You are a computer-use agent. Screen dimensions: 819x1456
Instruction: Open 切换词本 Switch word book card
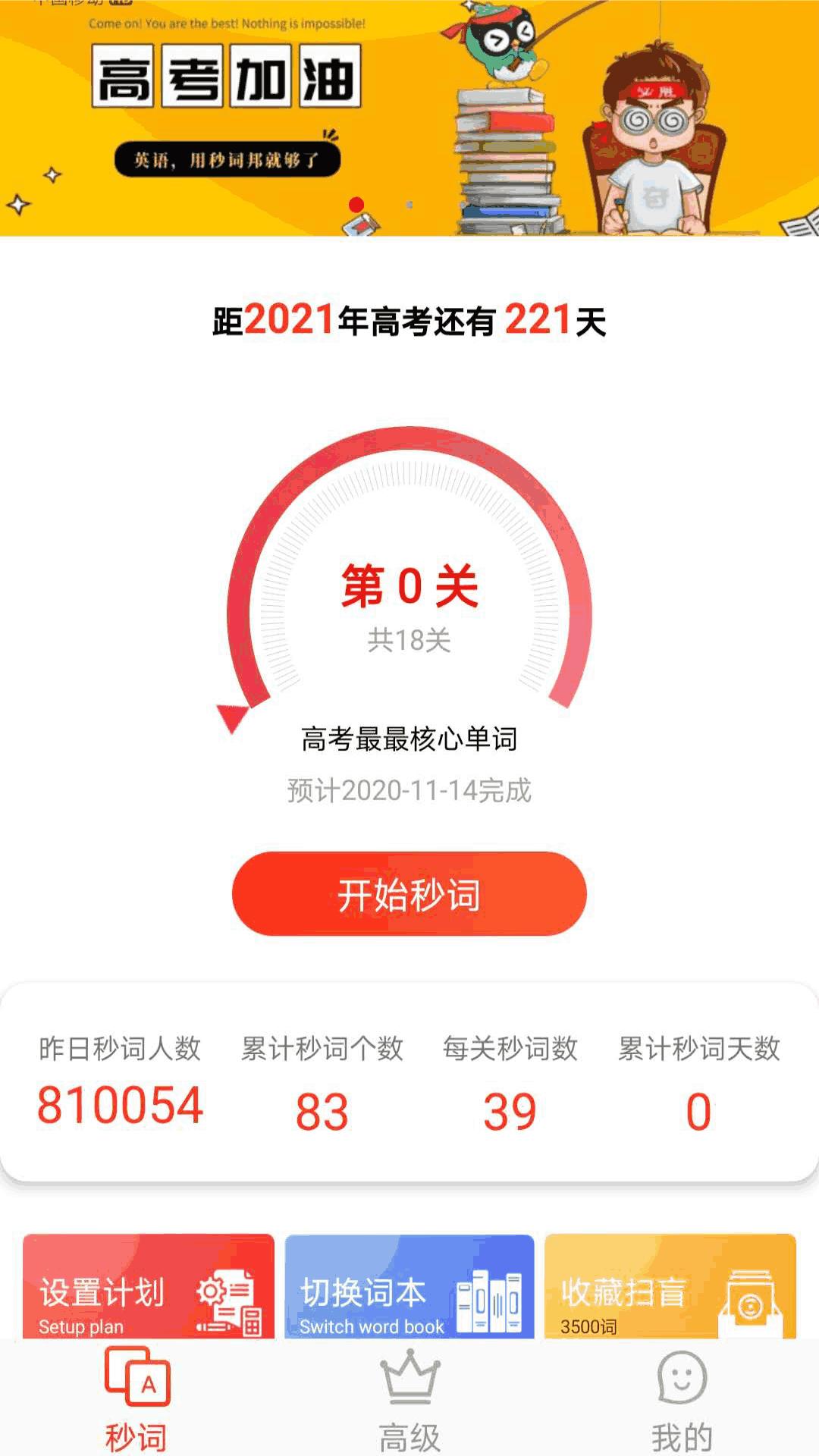pos(409,1287)
